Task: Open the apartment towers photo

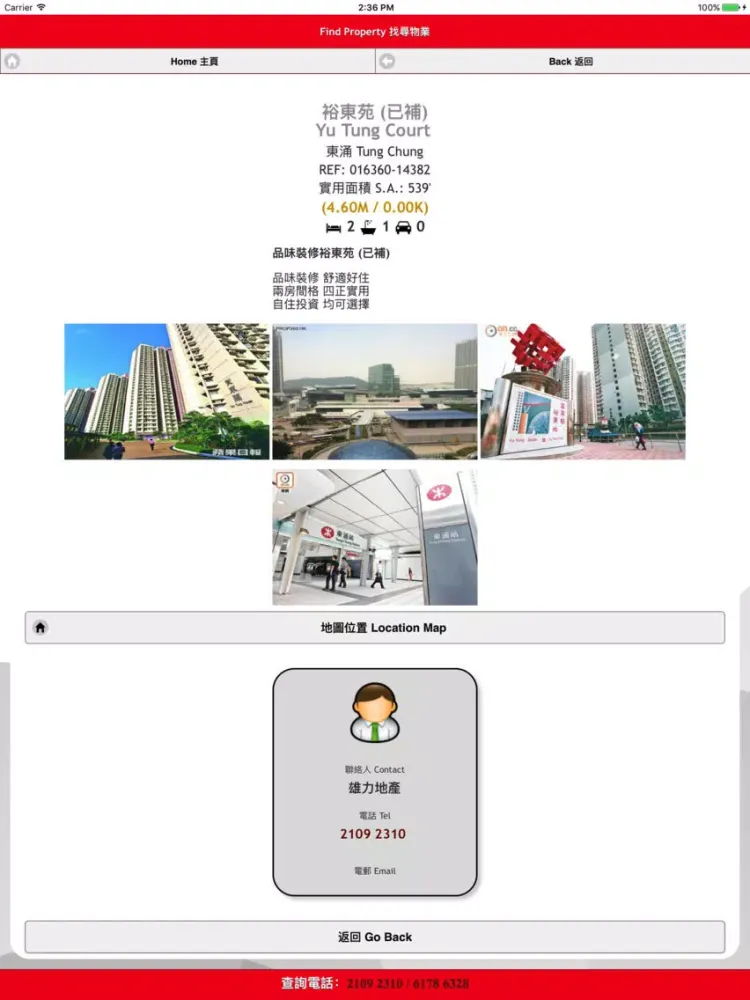Action: [x=167, y=391]
